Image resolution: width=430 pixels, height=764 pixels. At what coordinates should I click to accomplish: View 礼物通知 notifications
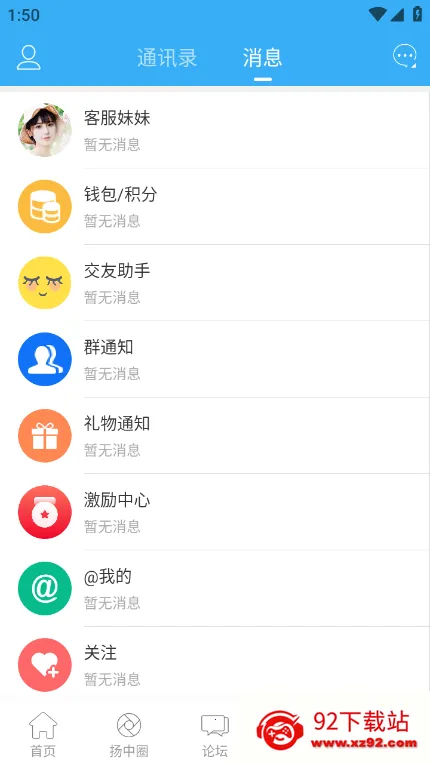click(215, 435)
